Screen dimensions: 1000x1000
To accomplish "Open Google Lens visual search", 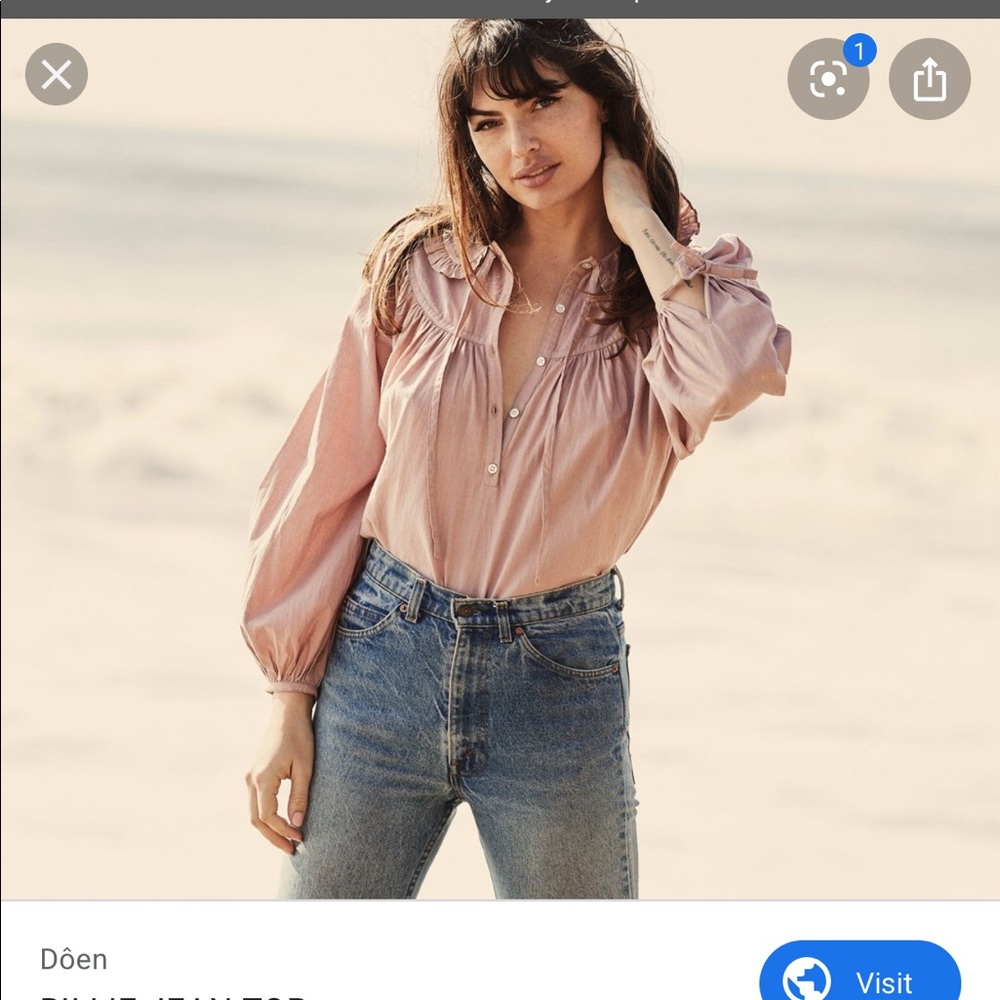I will (x=828, y=79).
